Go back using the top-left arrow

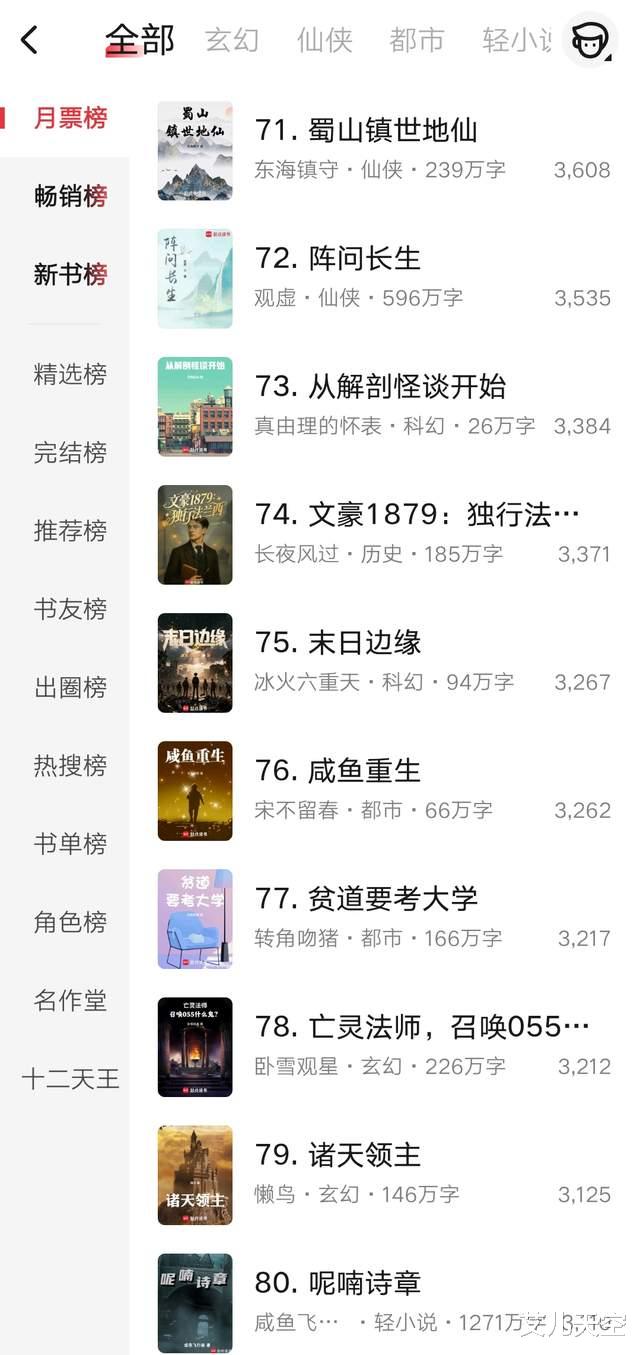(29, 41)
